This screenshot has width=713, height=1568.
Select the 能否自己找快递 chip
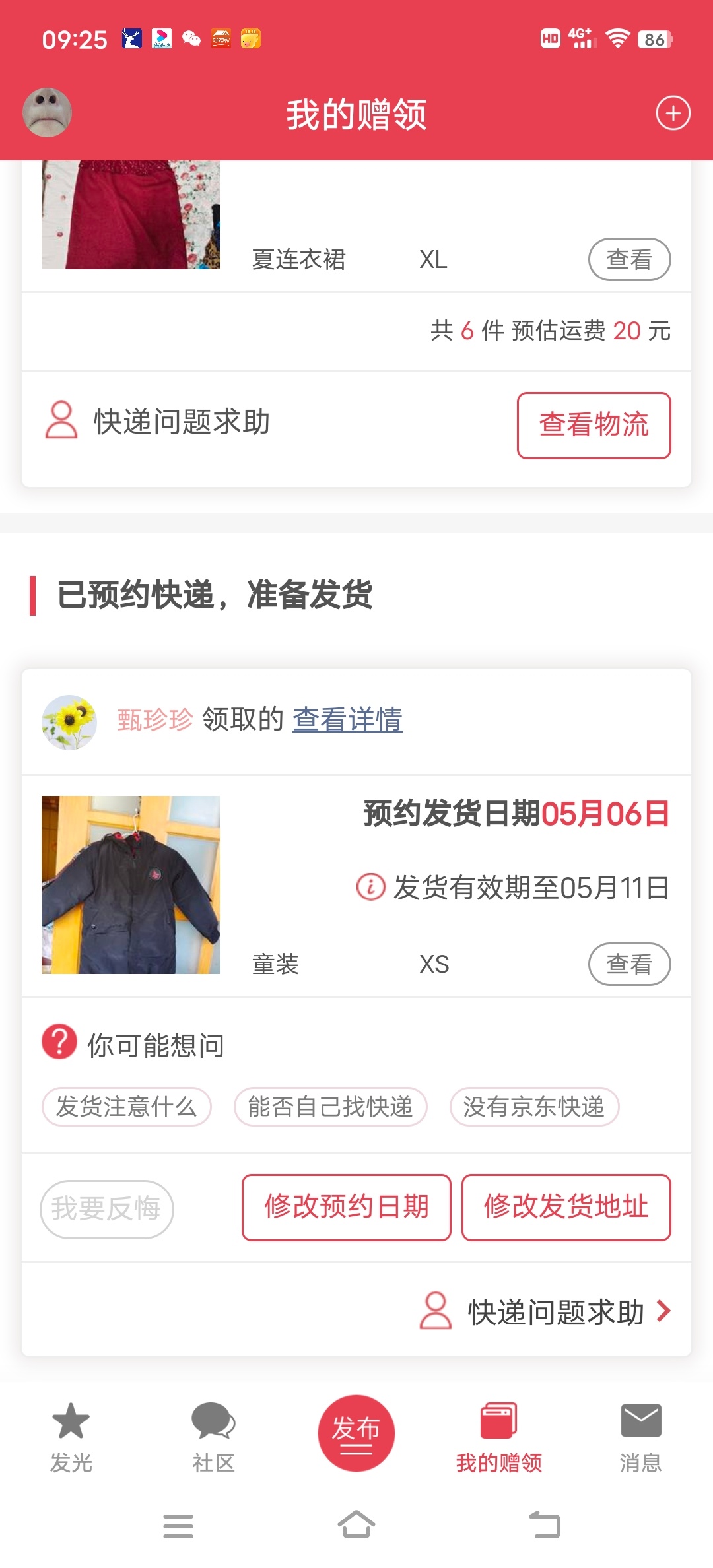330,1107
